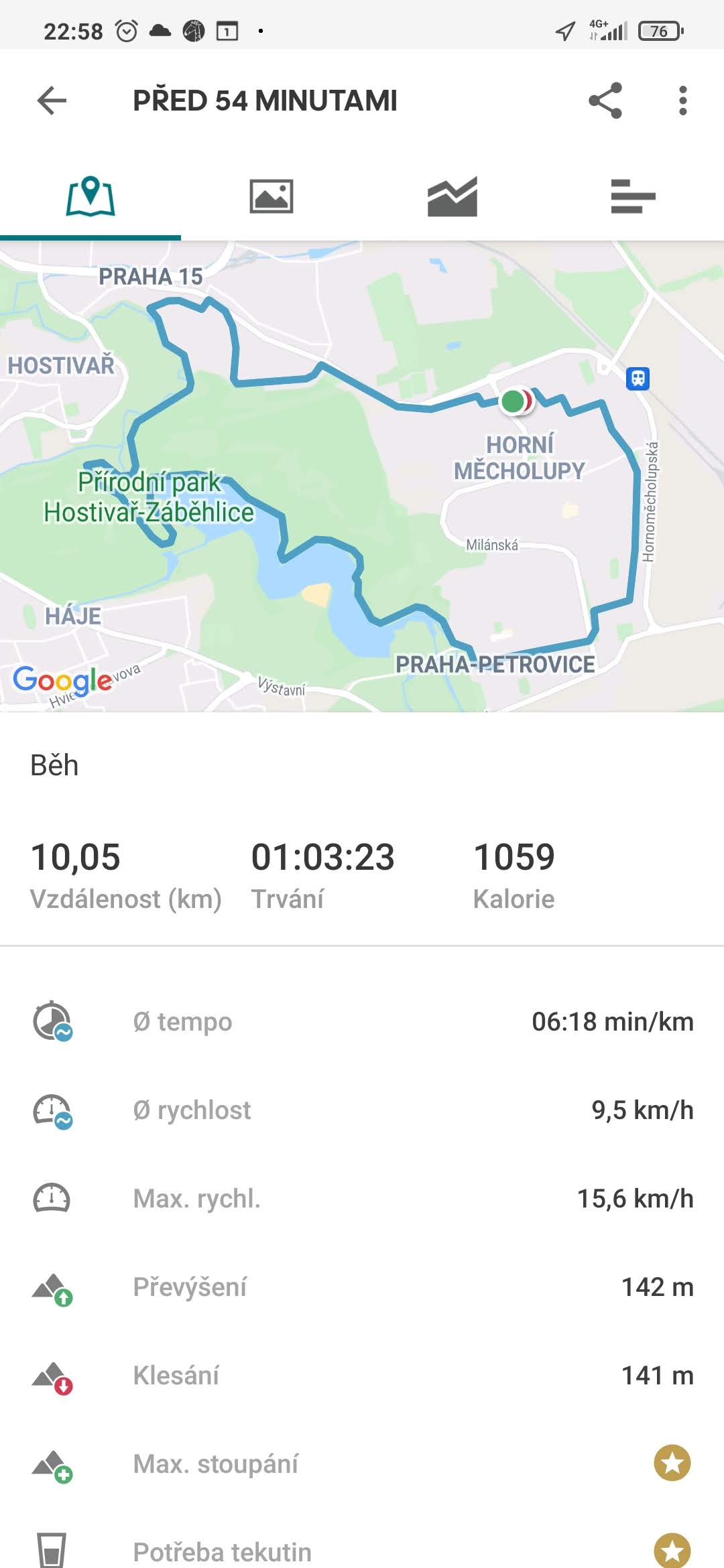Screen dimensions: 724x1568
Task: Tap the premium star next to Max. stoupání
Action: point(672,1463)
